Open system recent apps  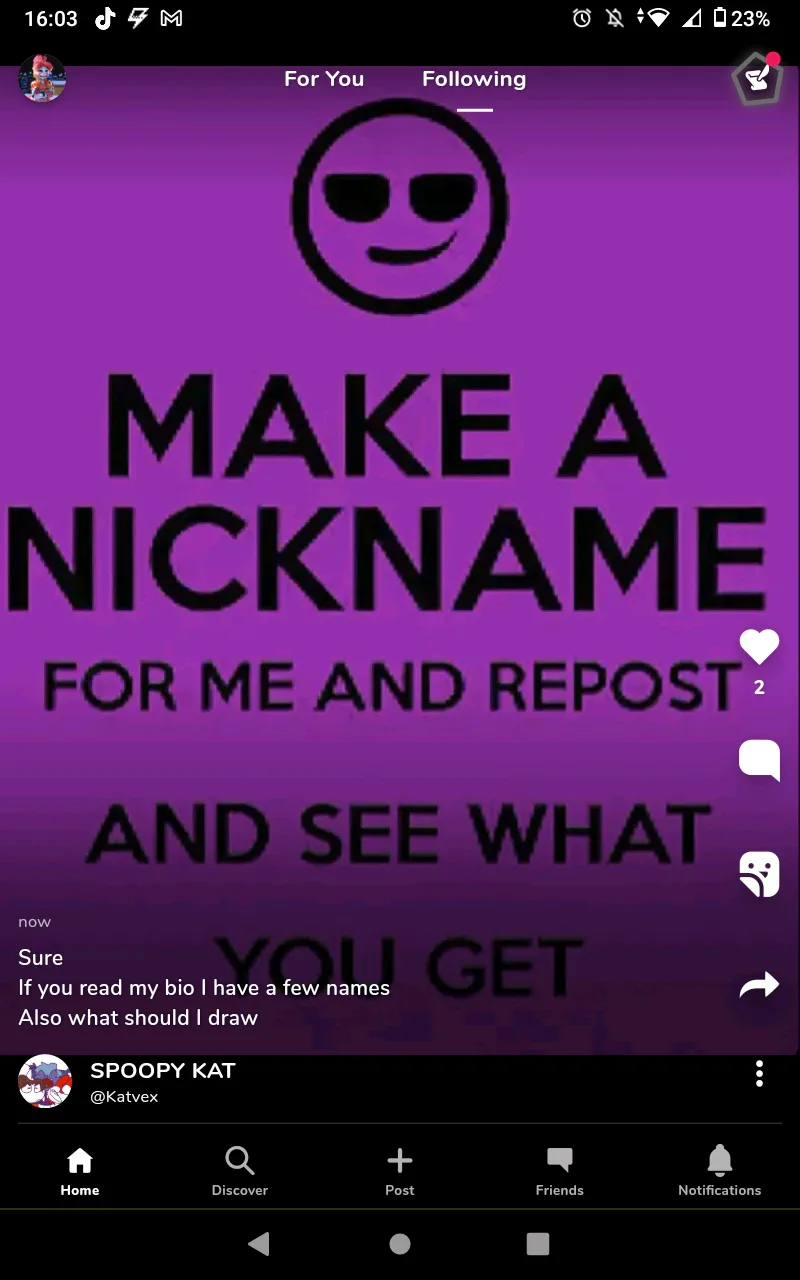[538, 1243]
